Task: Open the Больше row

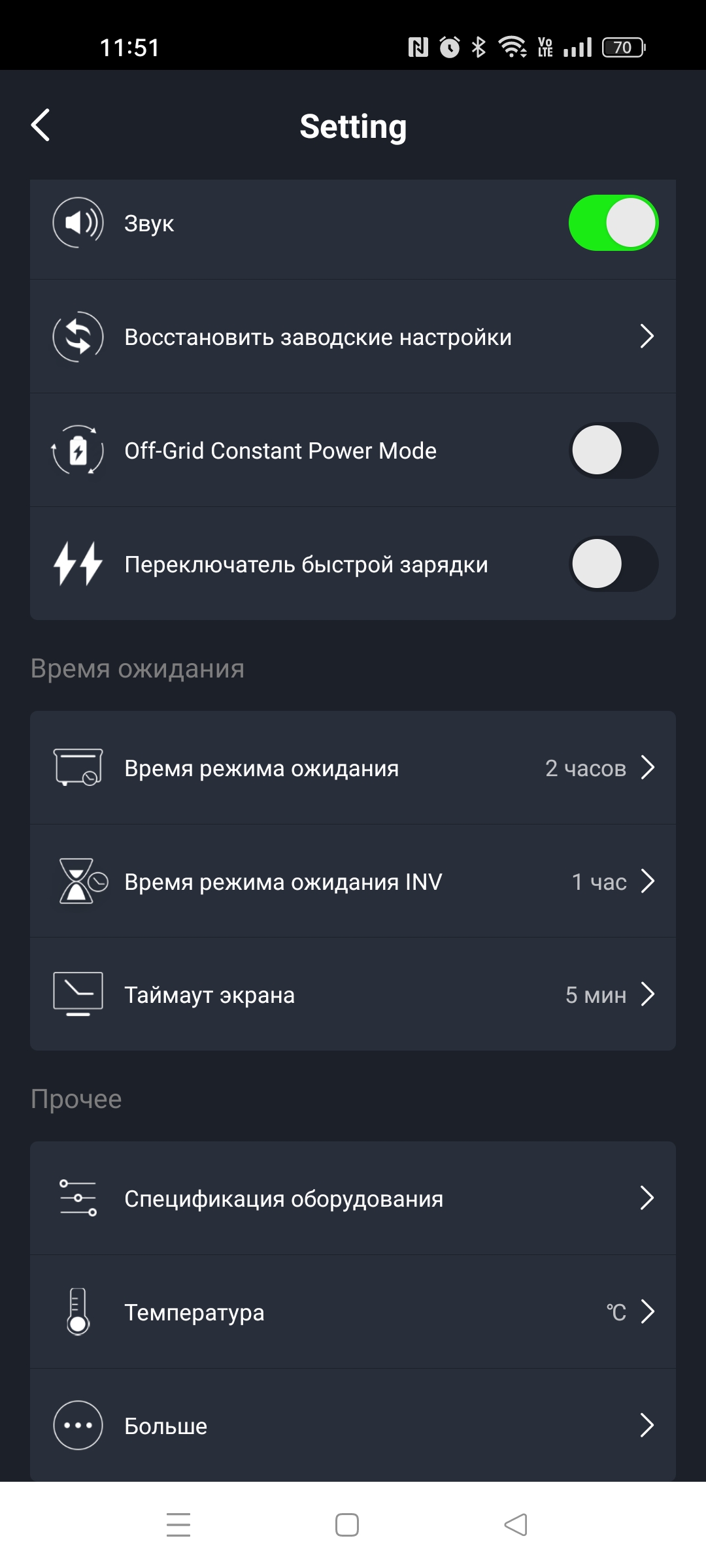Action: click(x=353, y=1426)
